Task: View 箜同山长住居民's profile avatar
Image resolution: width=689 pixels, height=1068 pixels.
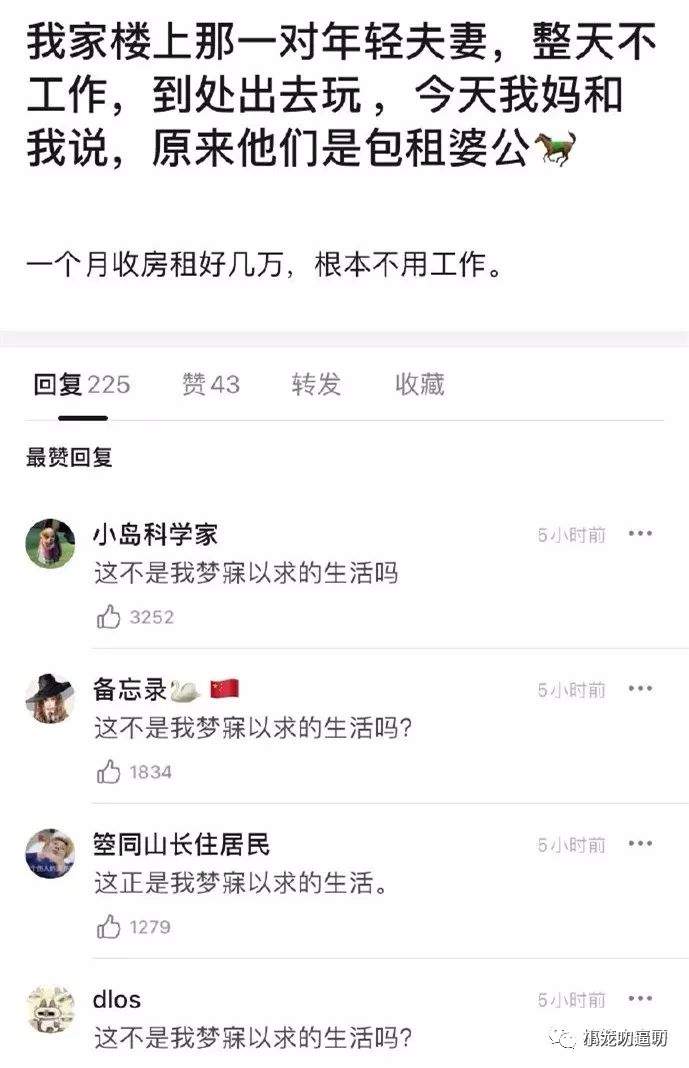Action: click(50, 854)
